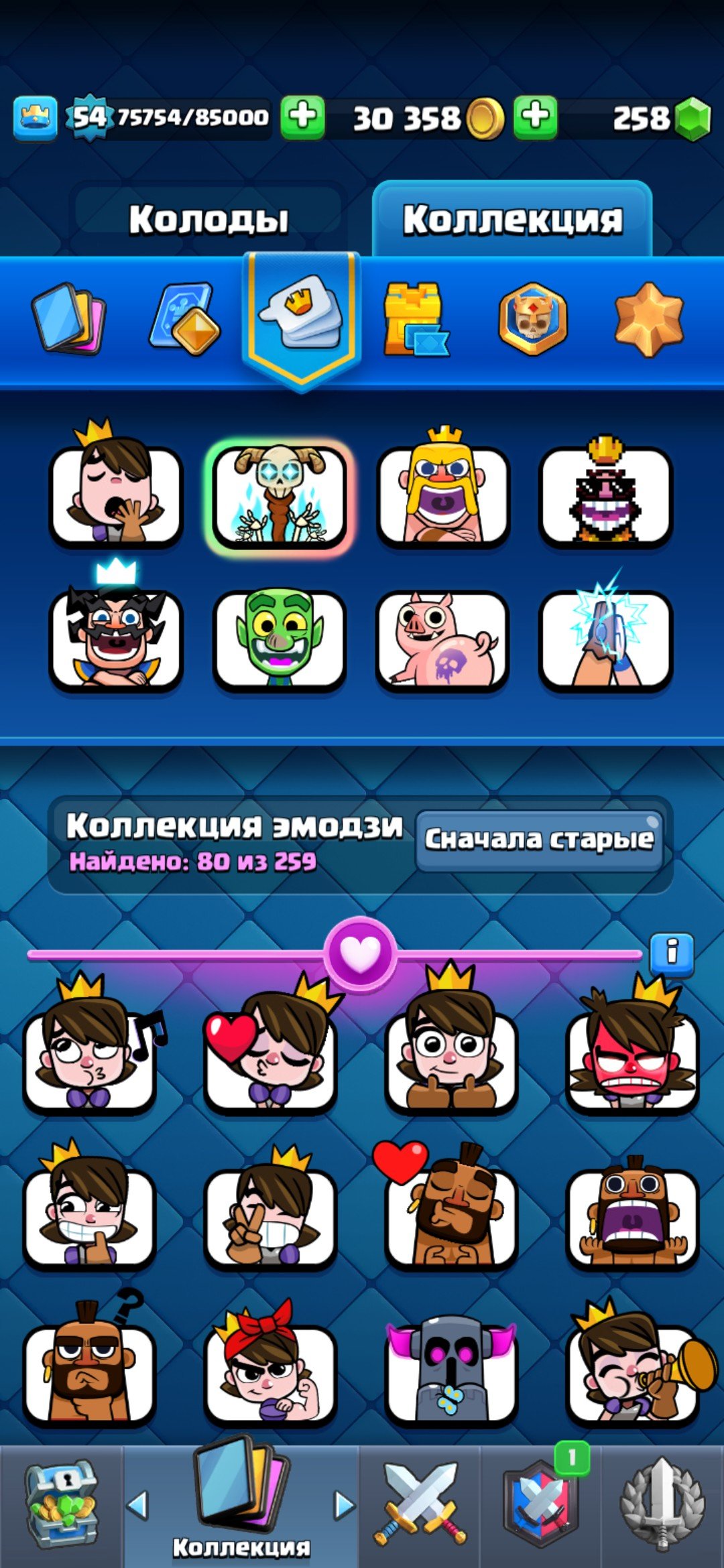Select the pig emote in deck
The width and height of the screenshot is (724, 1568).
[x=442, y=641]
